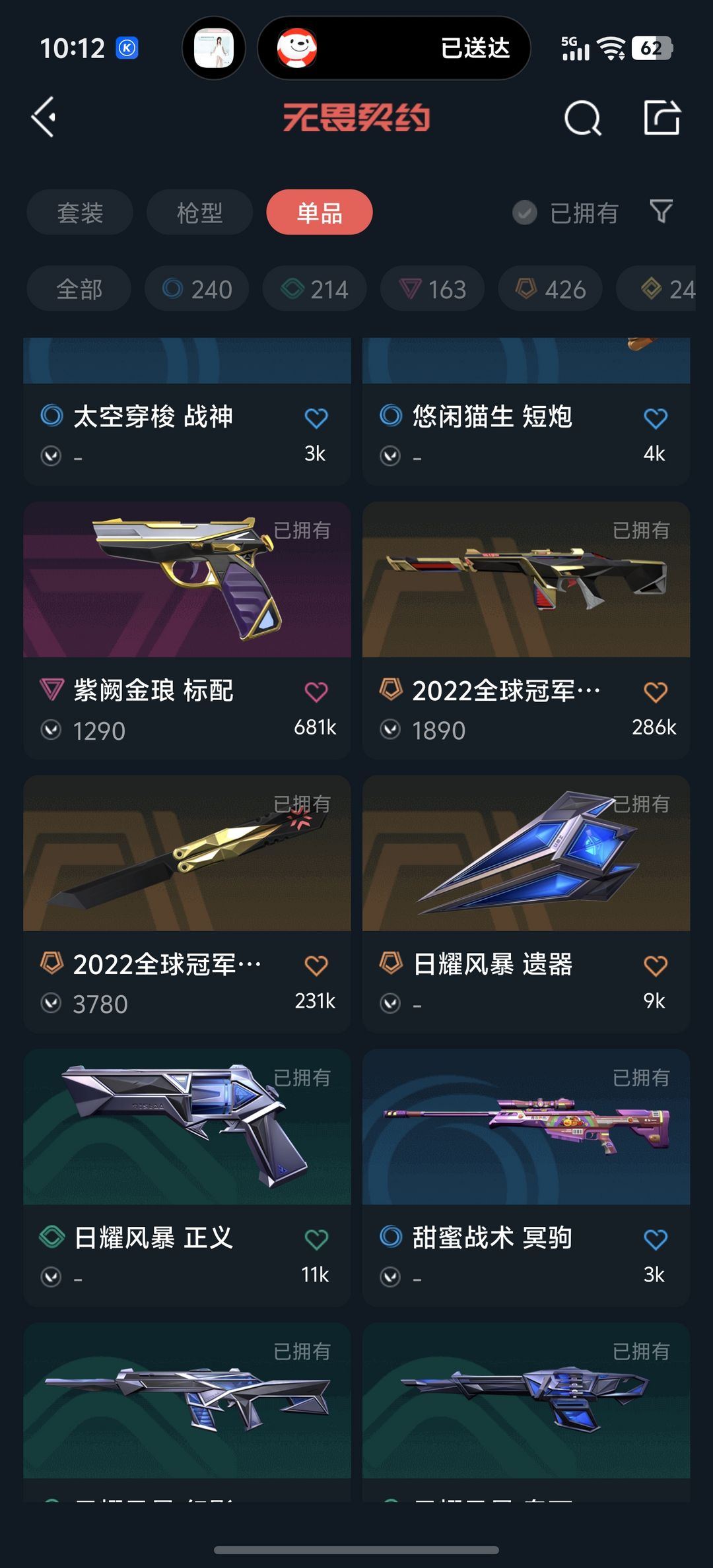This screenshot has height=1568, width=713.
Task: Switch to the 枪型 tab
Action: 199,212
